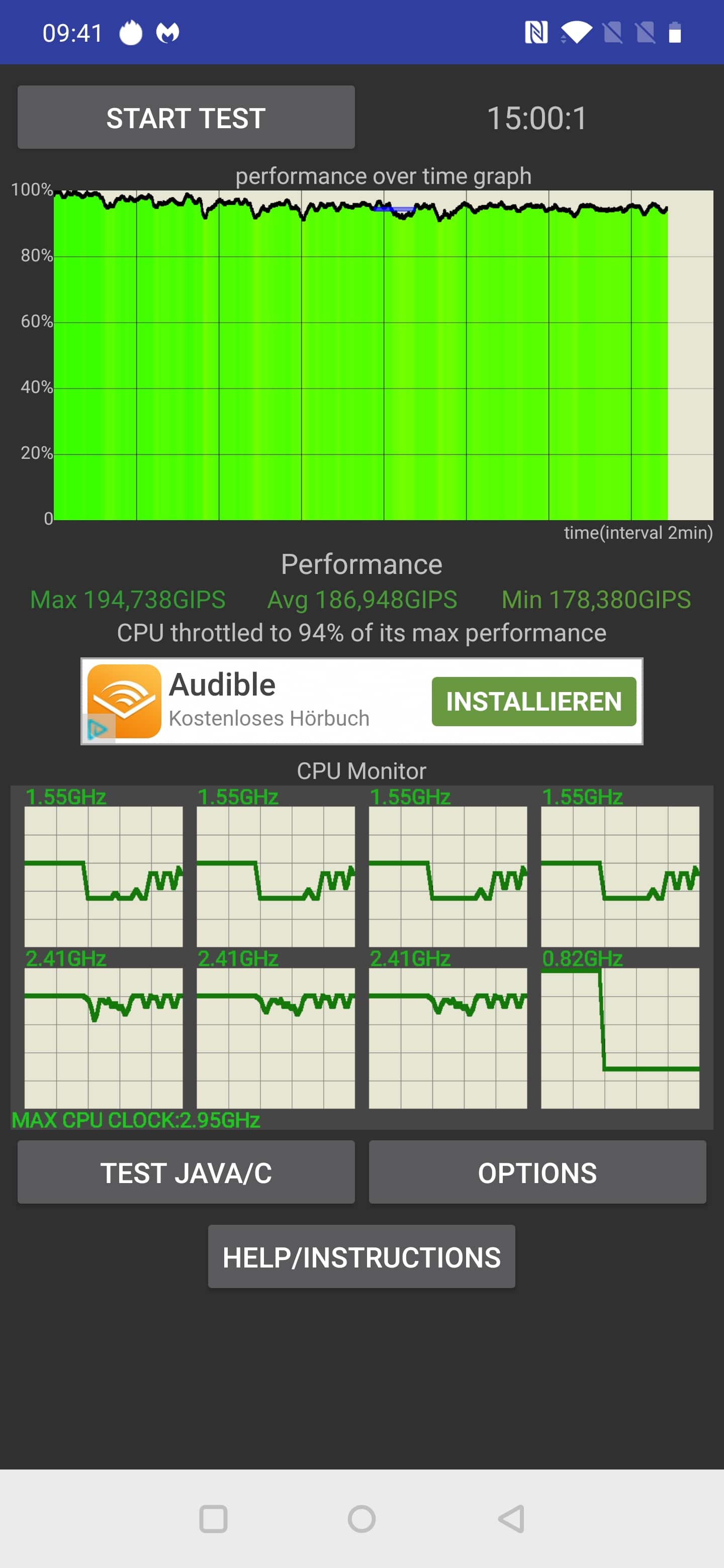
Task: Open the TEST JAVA/C option
Action: (x=186, y=1172)
